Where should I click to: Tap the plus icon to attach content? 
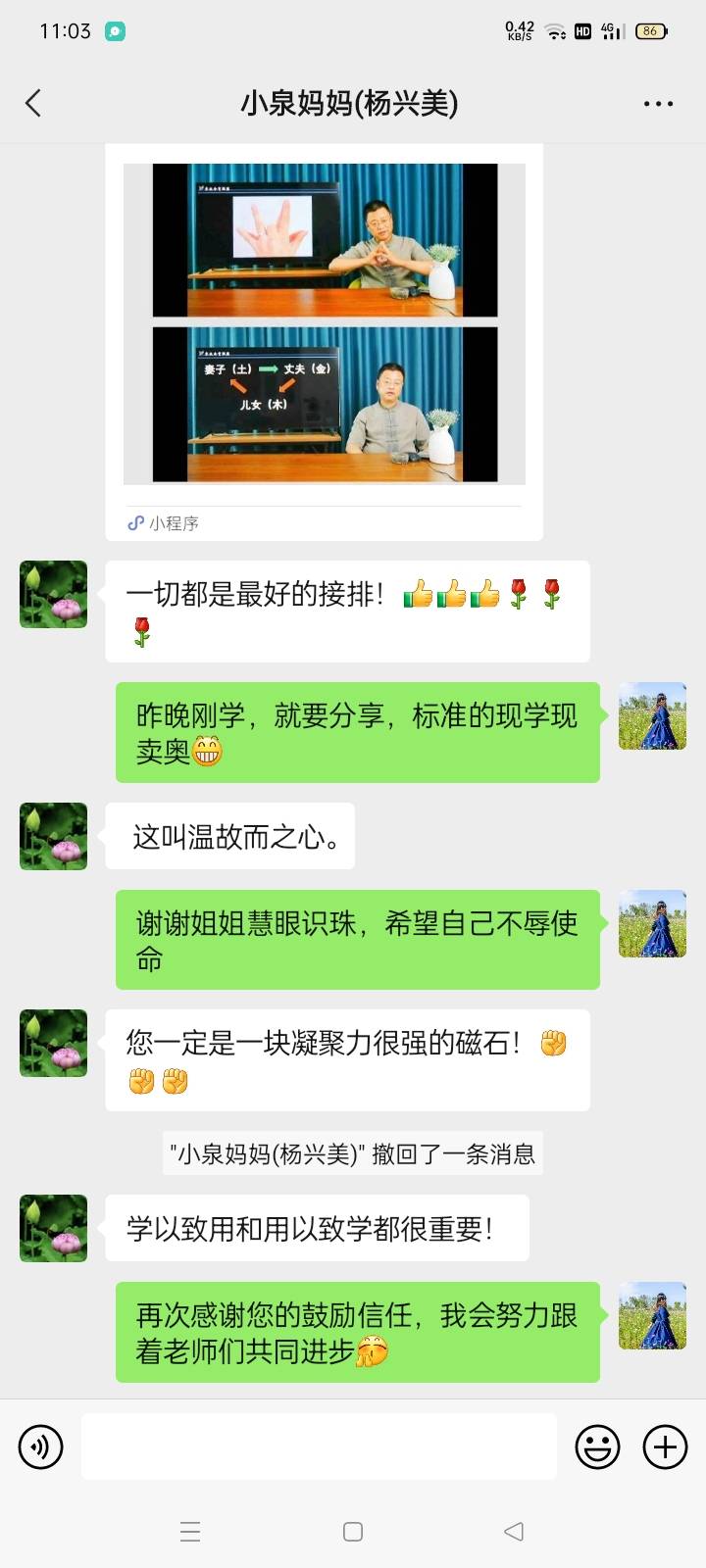[x=666, y=1446]
